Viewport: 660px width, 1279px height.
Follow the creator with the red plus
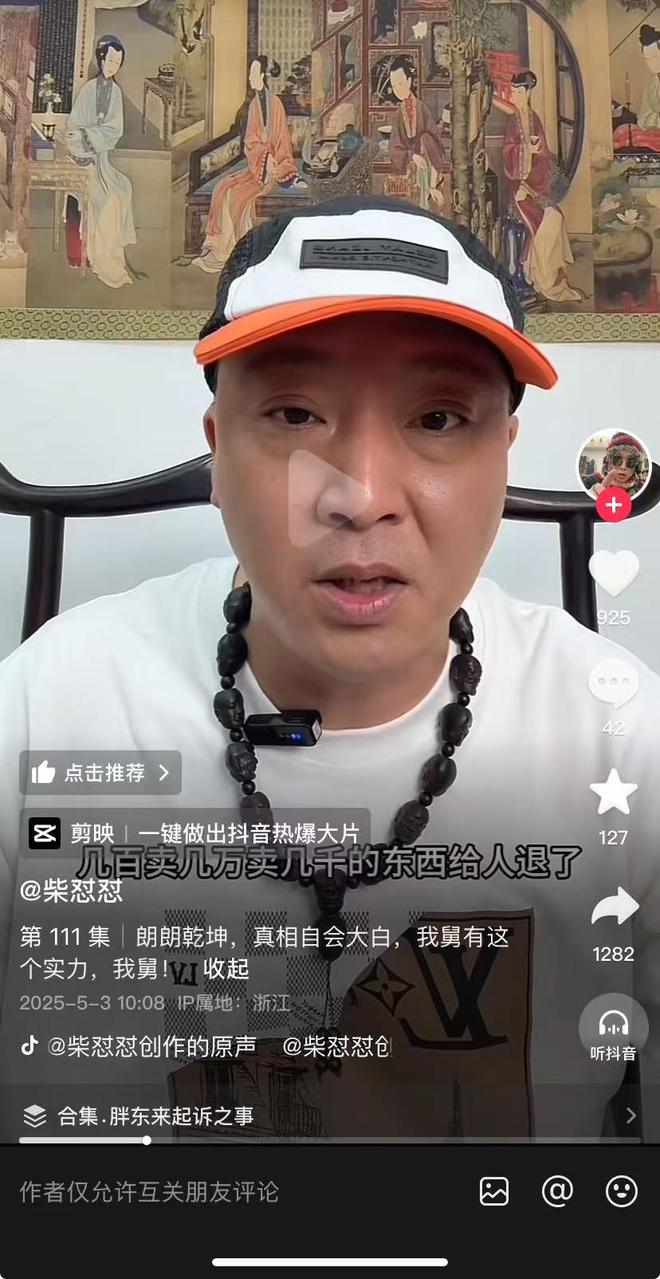point(613,506)
